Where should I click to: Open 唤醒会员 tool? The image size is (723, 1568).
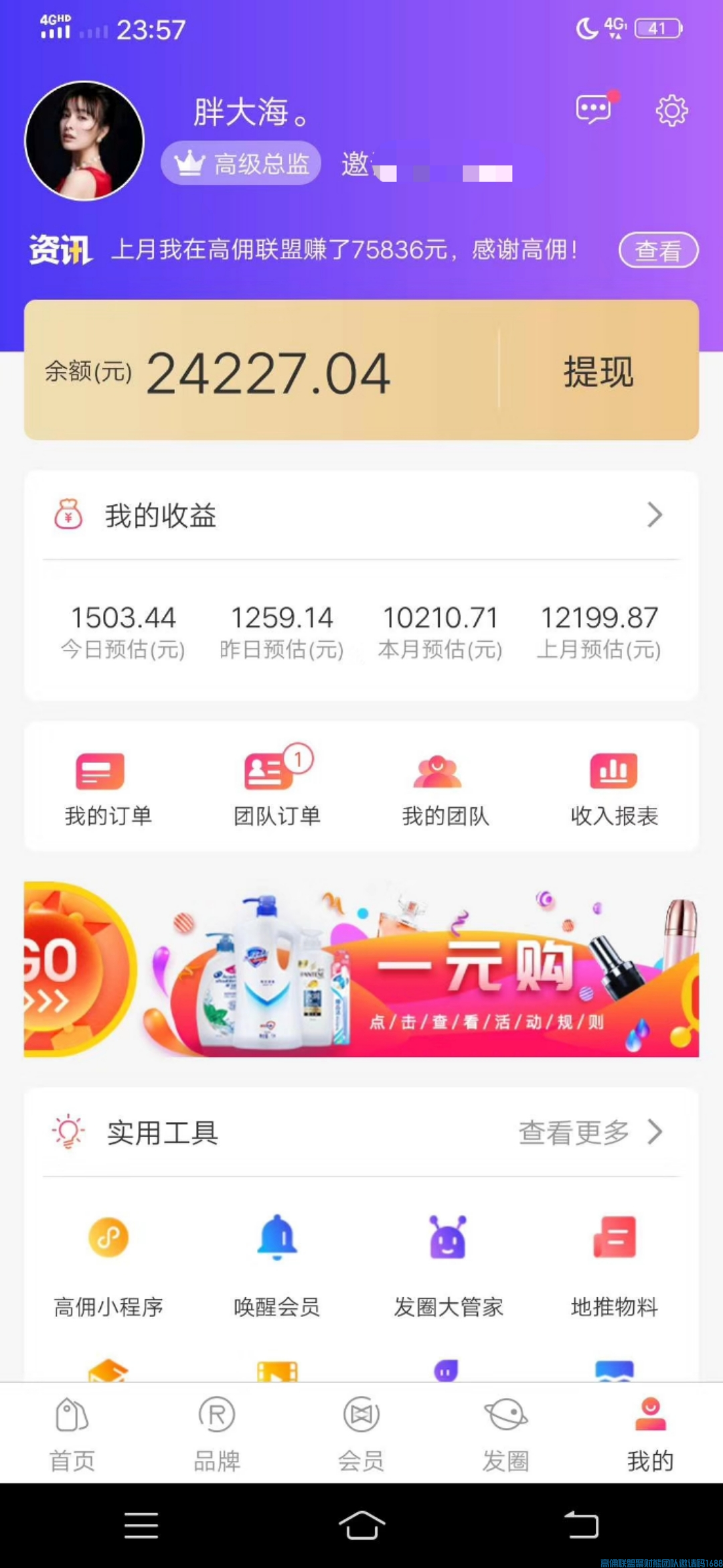click(x=276, y=1263)
